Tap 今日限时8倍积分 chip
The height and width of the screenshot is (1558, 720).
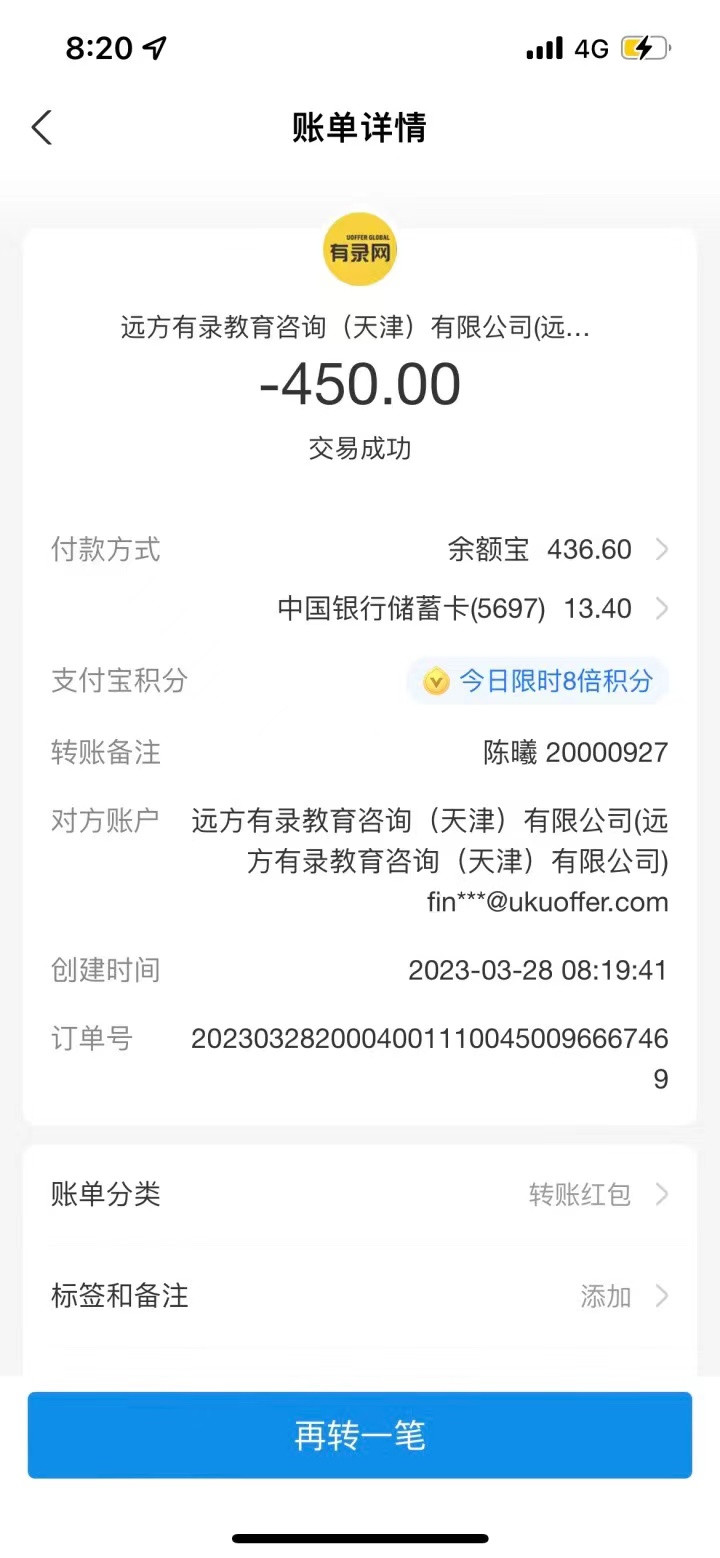coord(538,681)
